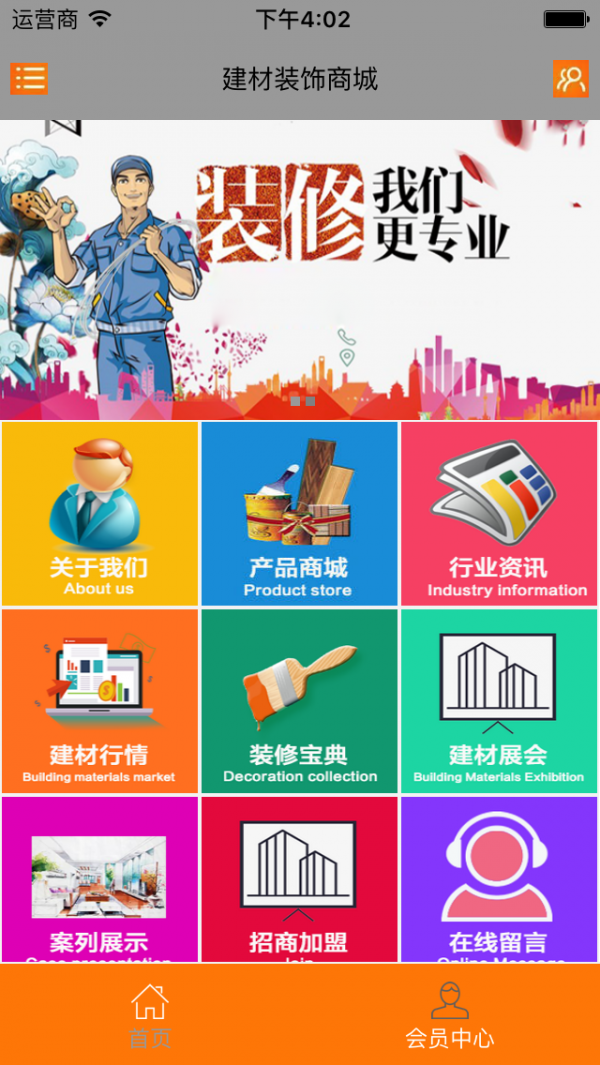Viewport: 600px width, 1065px height.
Task: Open the user profile icon
Action: [x=571, y=79]
